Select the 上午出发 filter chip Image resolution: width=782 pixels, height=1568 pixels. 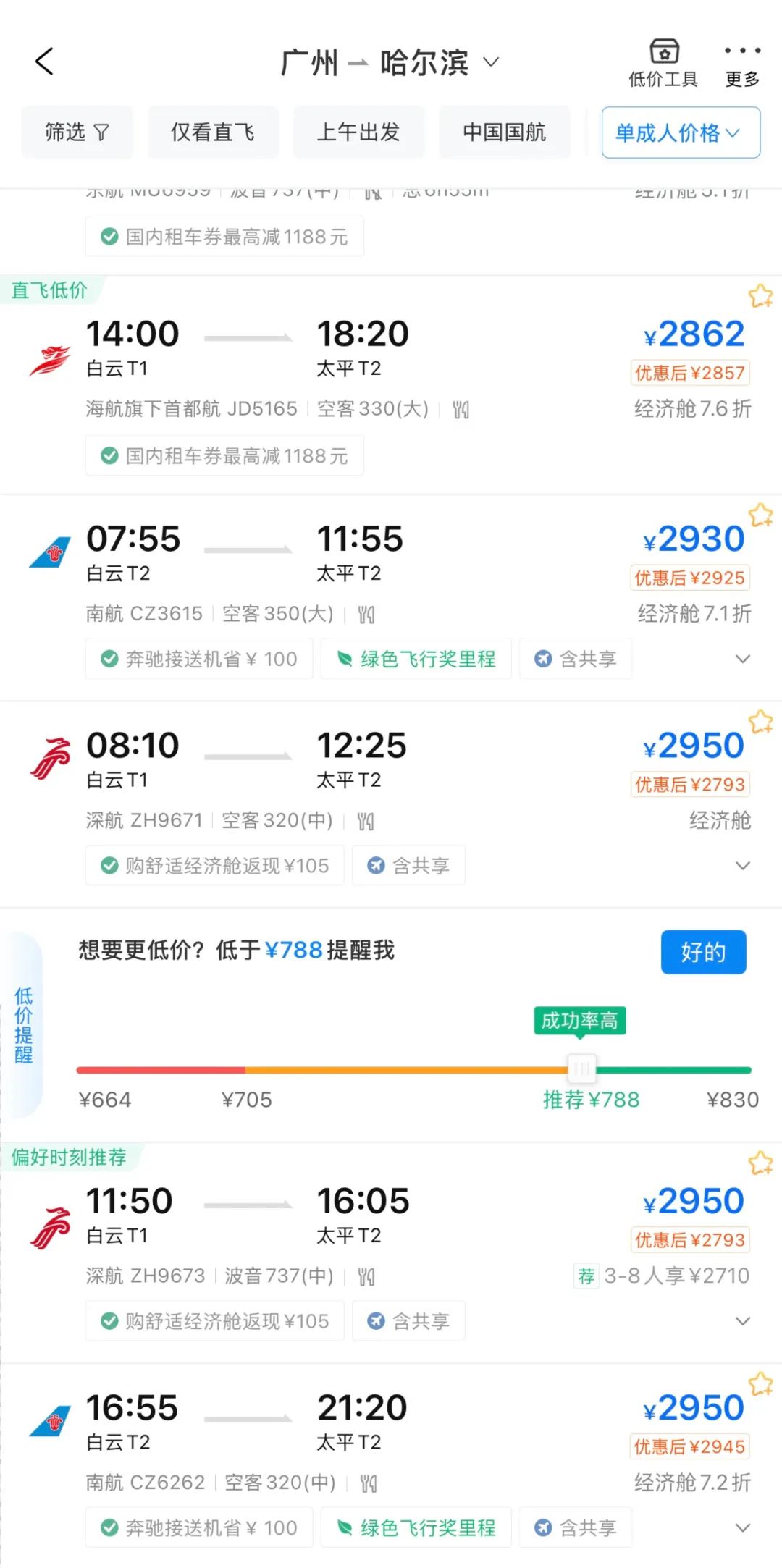[x=358, y=132]
